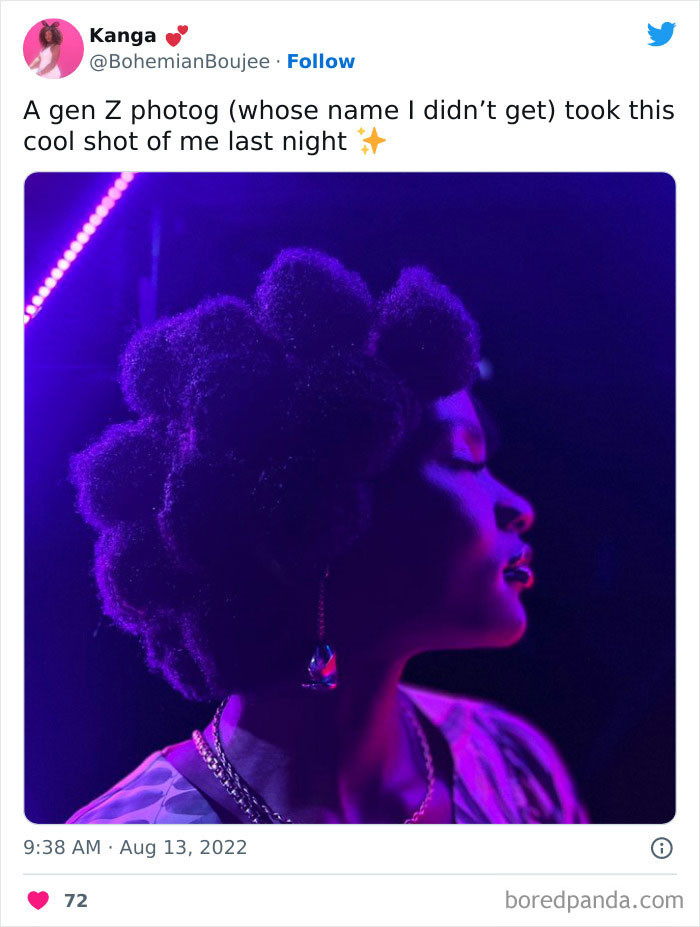This screenshot has width=700, height=927.
Task: Open the tweet info icon
Action: 661,848
